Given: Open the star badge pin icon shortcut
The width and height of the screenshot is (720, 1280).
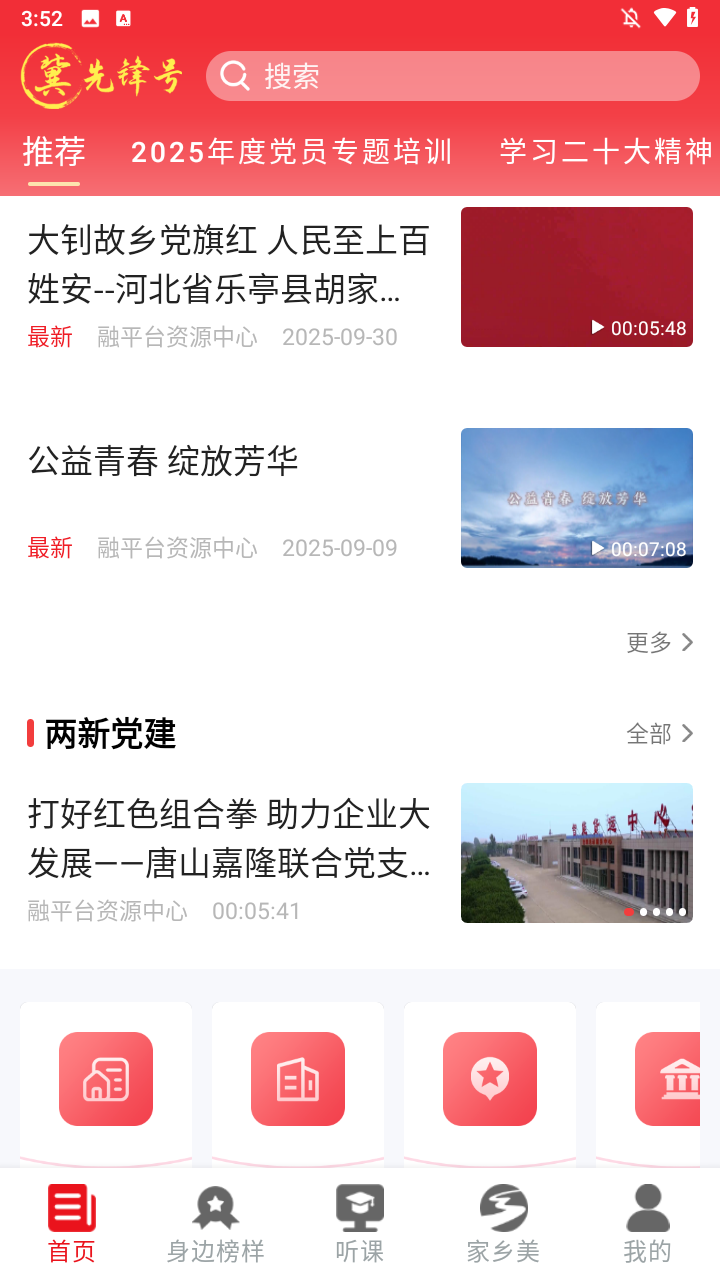Looking at the screenshot, I should (489, 1078).
